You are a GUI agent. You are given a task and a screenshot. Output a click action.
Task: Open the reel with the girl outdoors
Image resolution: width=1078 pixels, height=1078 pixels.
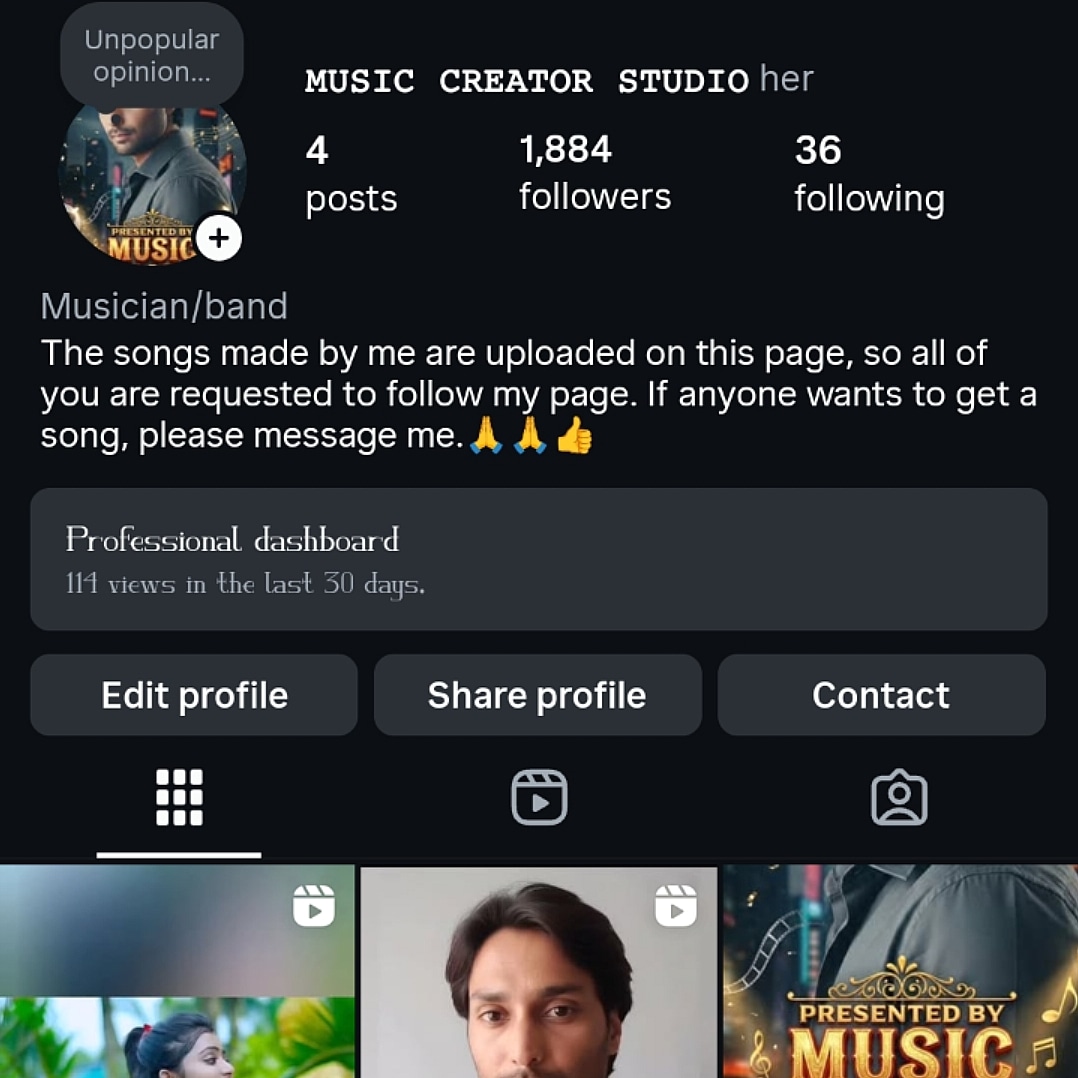177,972
